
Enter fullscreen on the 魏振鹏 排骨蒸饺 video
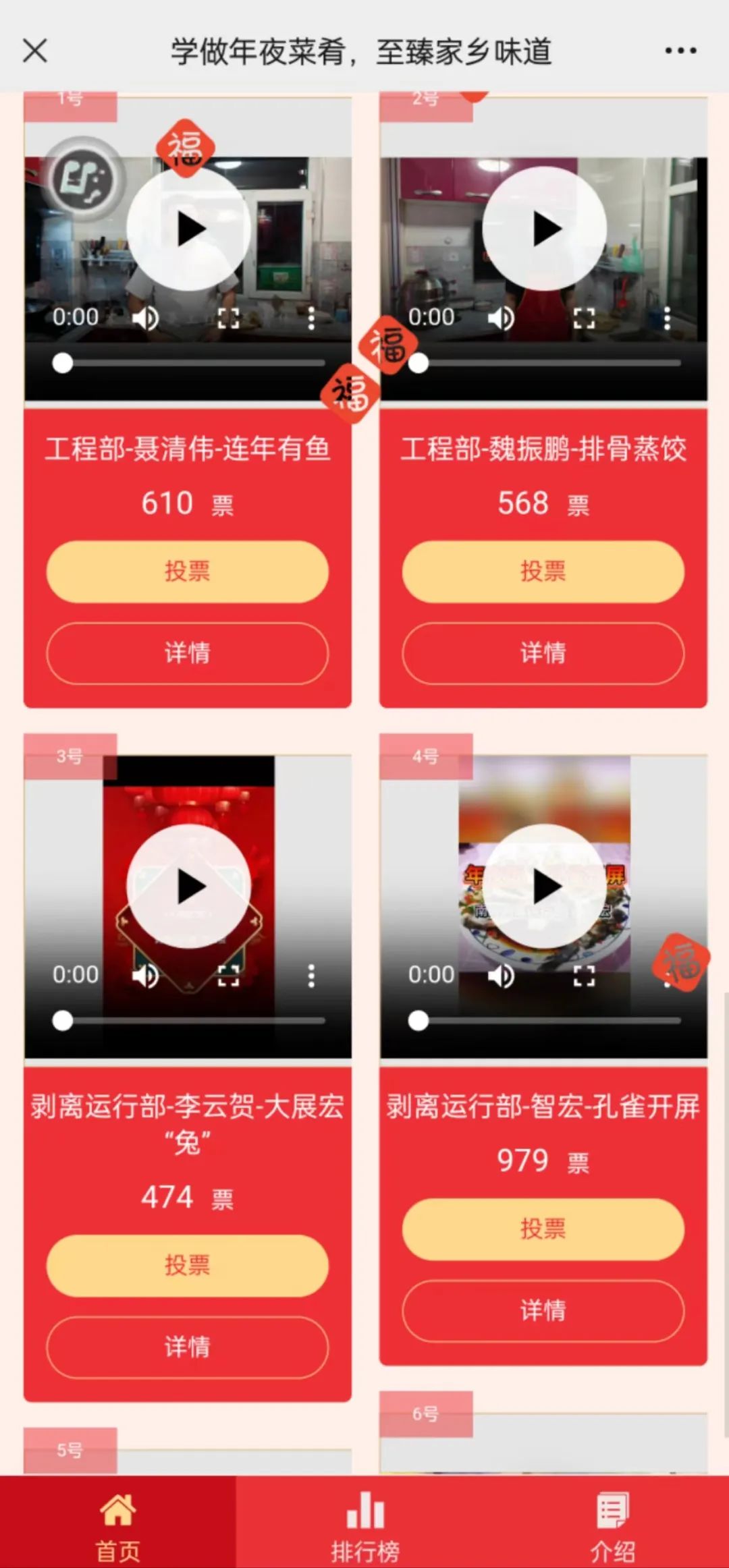pyautogui.click(x=584, y=318)
